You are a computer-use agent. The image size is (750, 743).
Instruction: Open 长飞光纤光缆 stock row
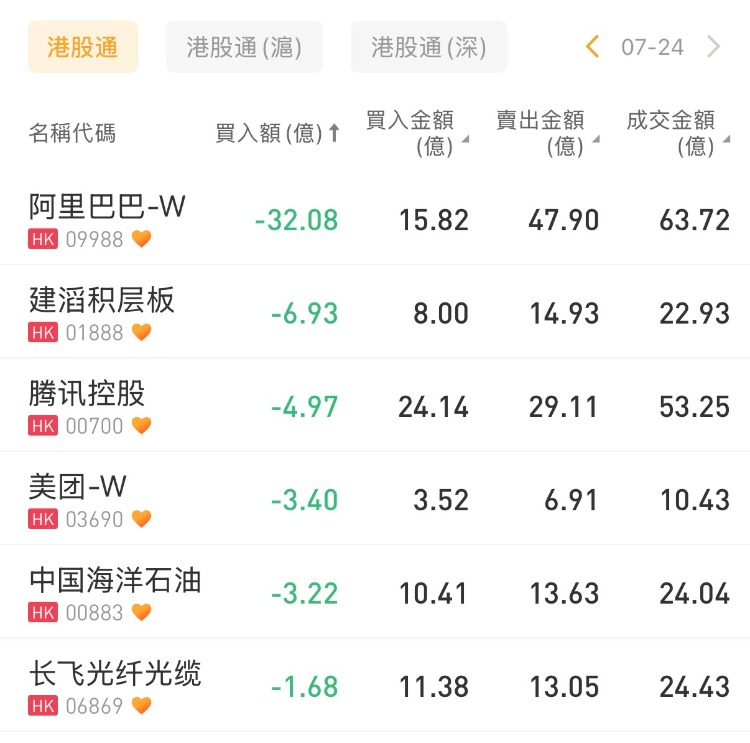point(375,685)
